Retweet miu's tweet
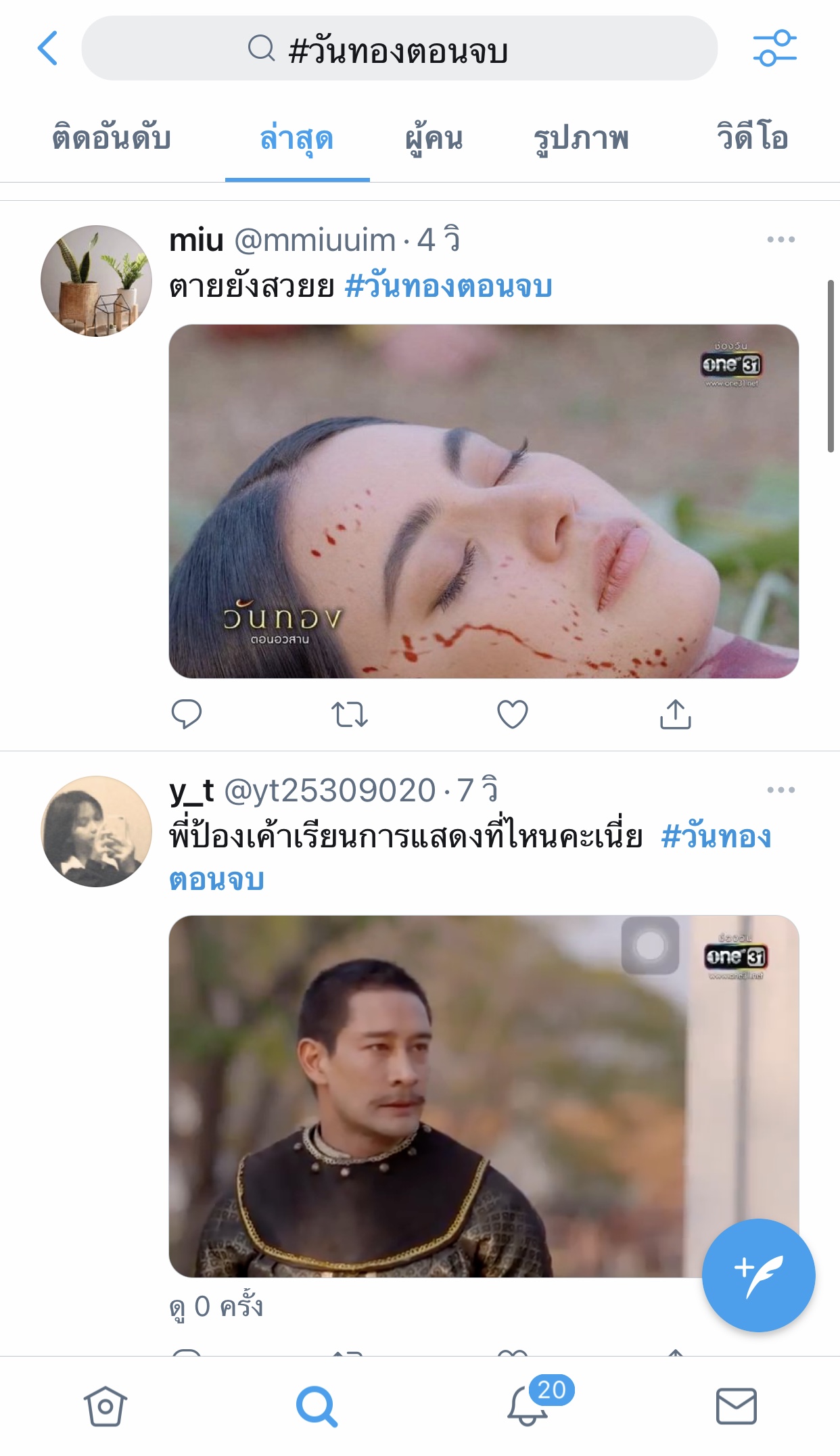840x1456 pixels. 350,714
